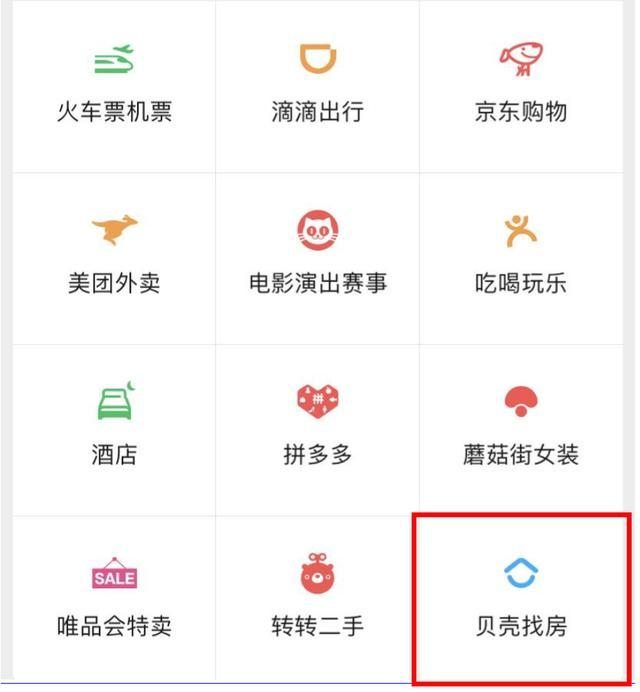The image size is (640, 692).
Task: Select 吃喝玩乐 service
Action: (520, 258)
